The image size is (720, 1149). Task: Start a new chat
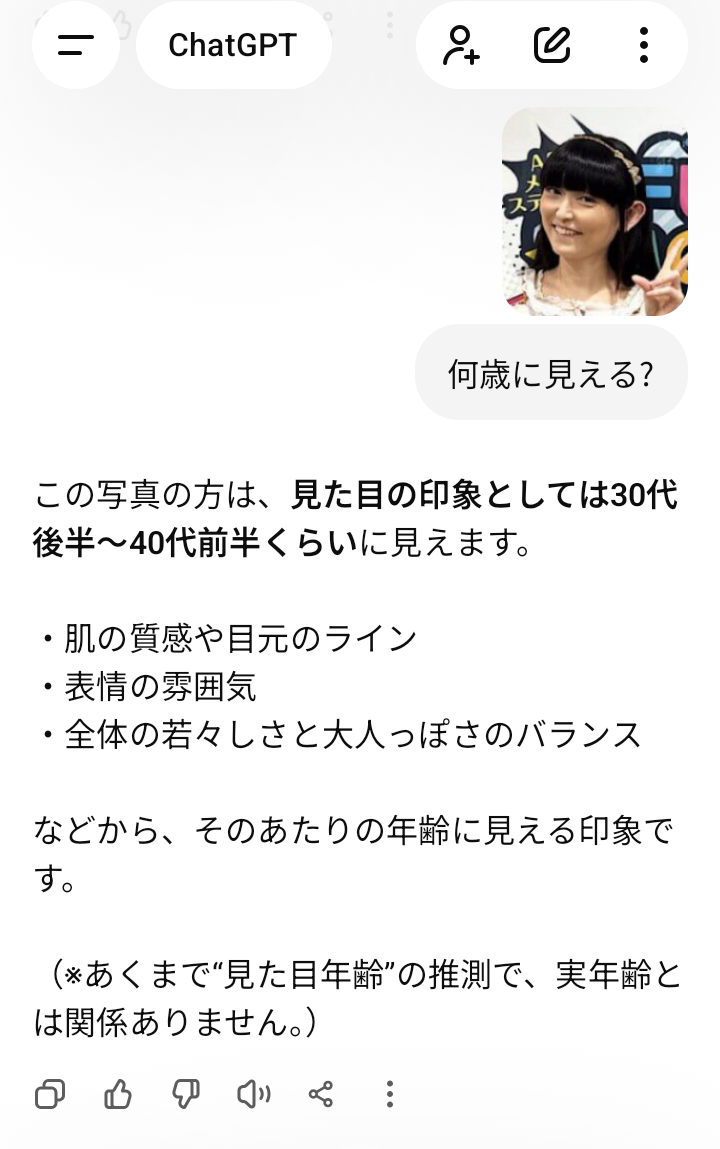click(552, 45)
